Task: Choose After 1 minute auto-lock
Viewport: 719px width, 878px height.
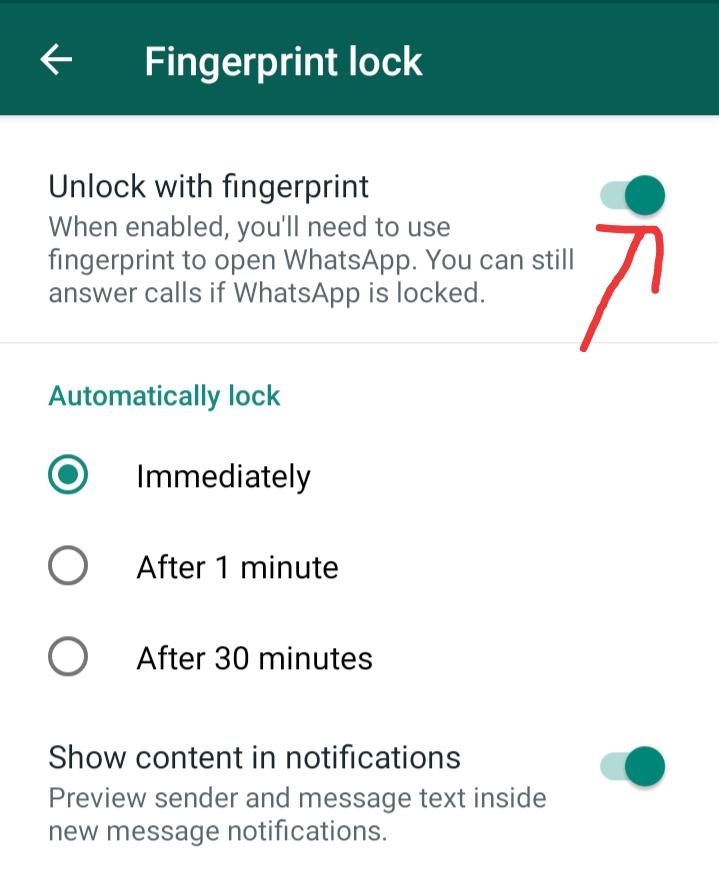Action: pyautogui.click(x=68, y=566)
